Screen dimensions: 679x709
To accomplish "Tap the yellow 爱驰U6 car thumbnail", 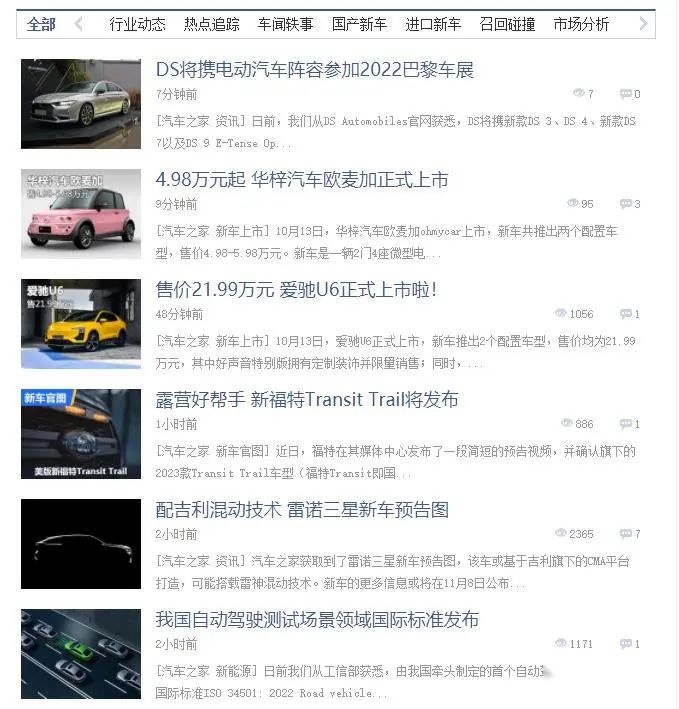I will 81,323.
